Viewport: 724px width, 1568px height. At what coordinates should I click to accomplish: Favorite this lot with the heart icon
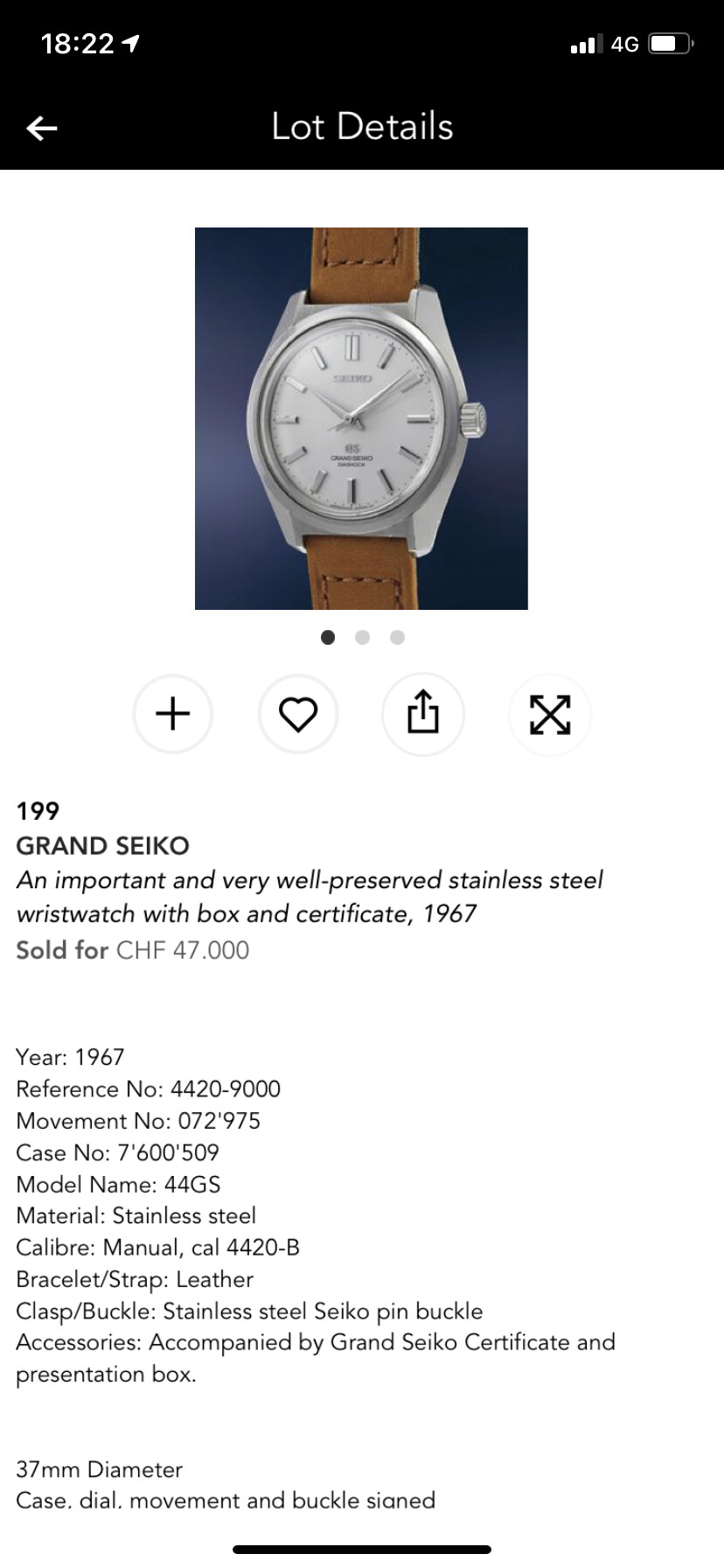[298, 714]
